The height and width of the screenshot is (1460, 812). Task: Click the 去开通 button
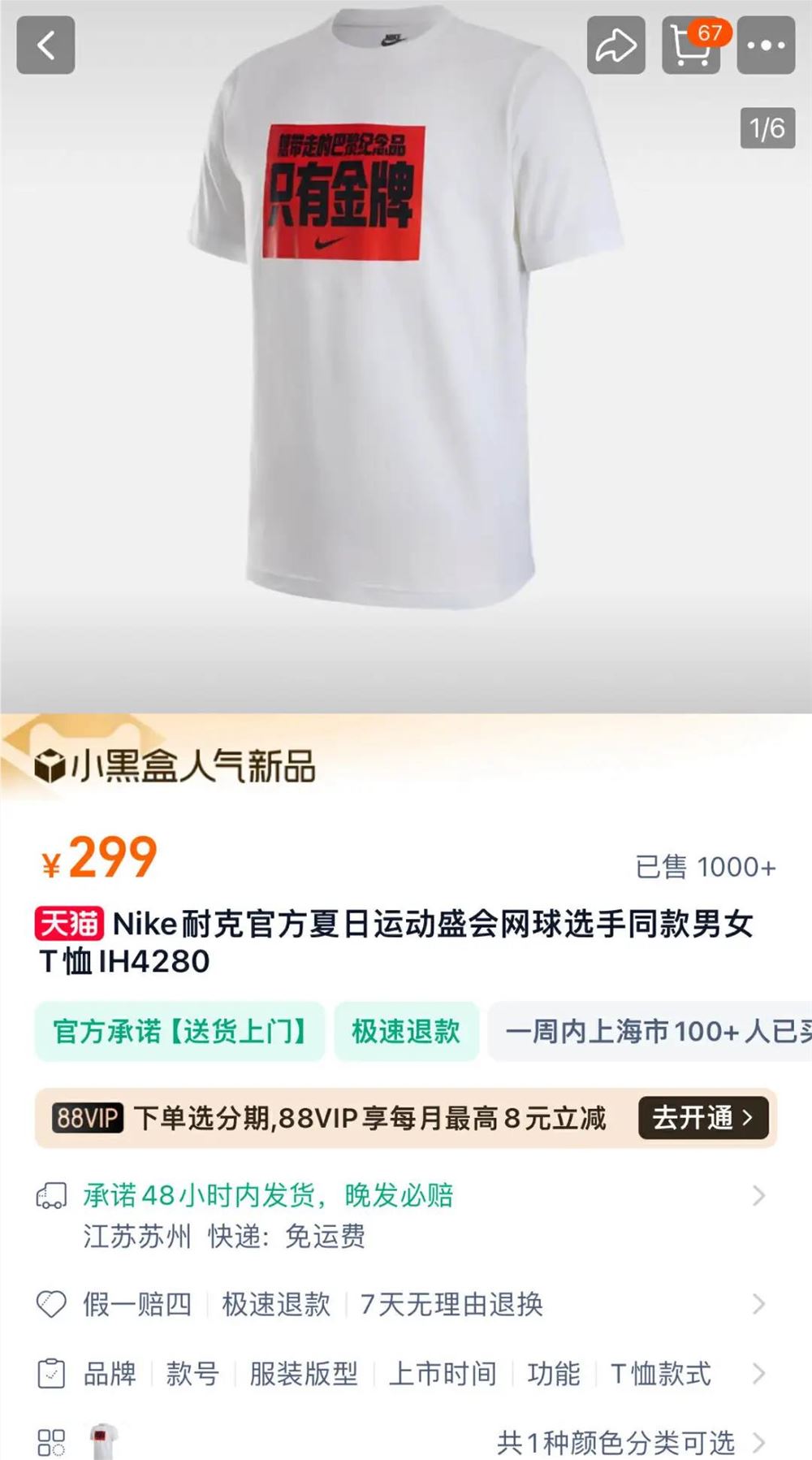[702, 1118]
